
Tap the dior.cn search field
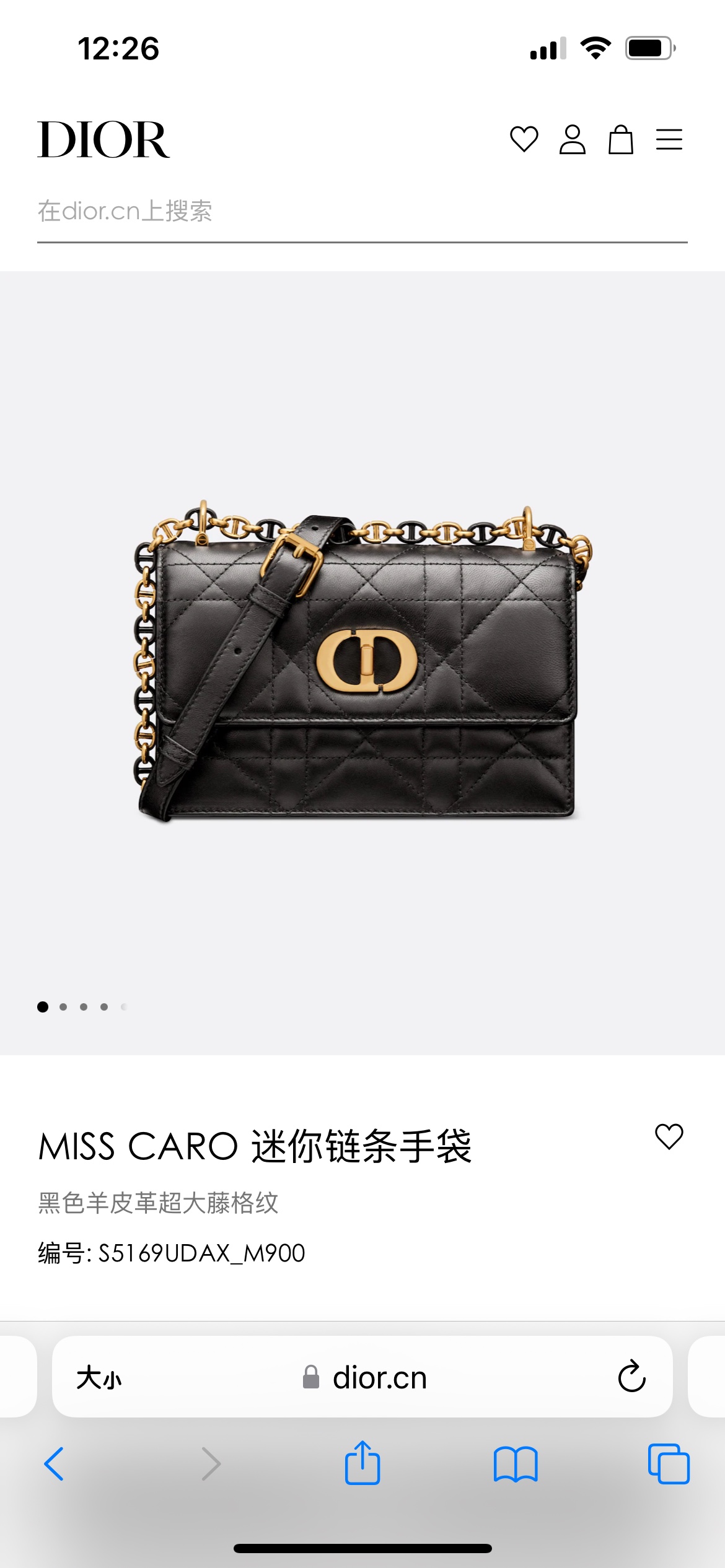click(x=362, y=212)
